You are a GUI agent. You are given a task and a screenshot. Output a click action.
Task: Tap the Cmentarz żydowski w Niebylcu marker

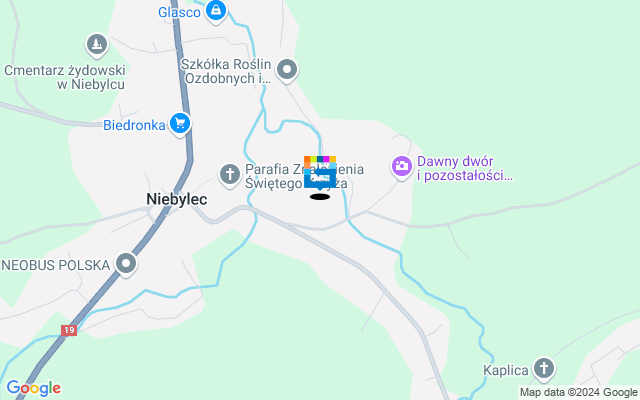pos(95,45)
